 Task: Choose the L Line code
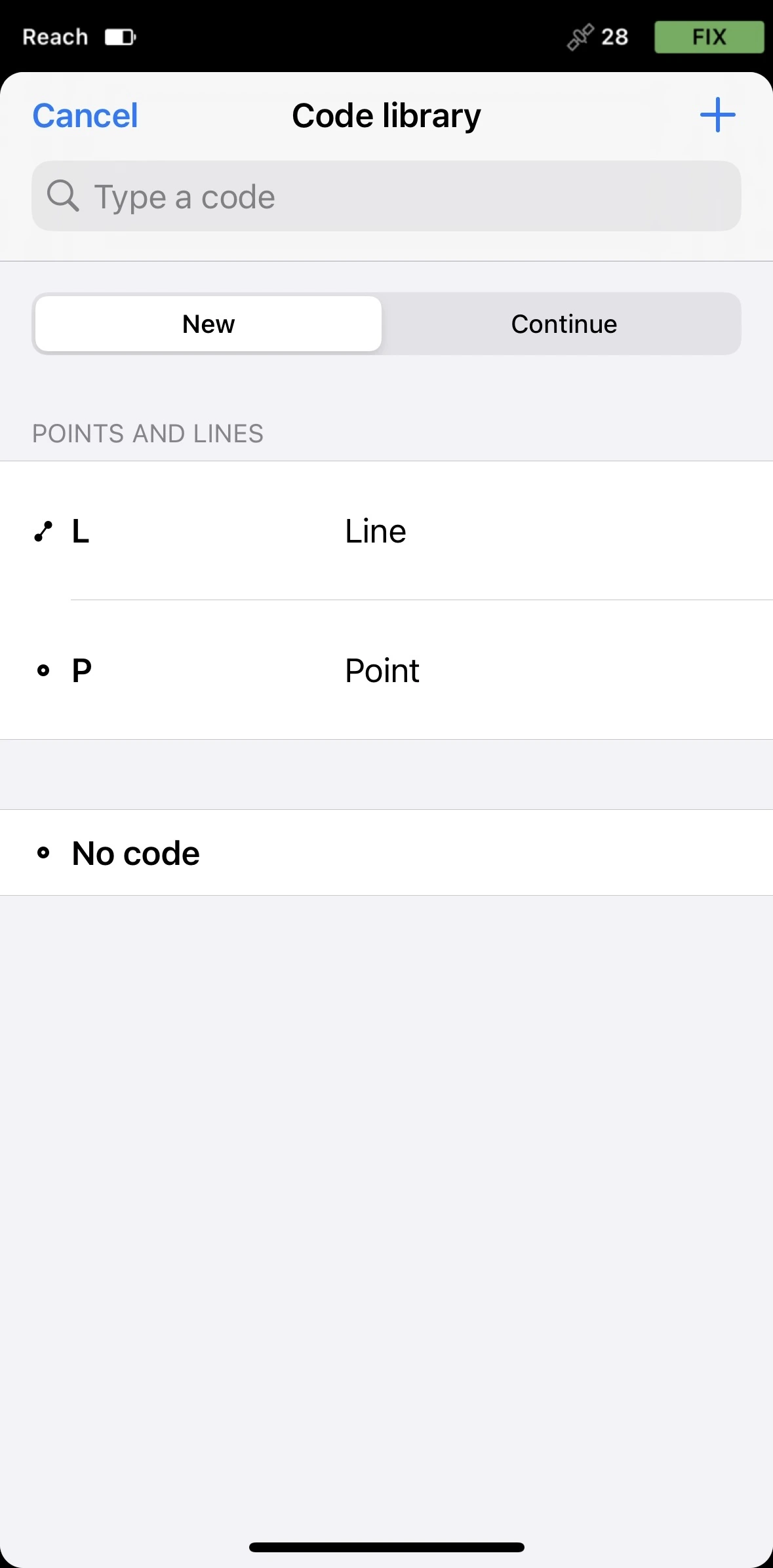point(386,531)
